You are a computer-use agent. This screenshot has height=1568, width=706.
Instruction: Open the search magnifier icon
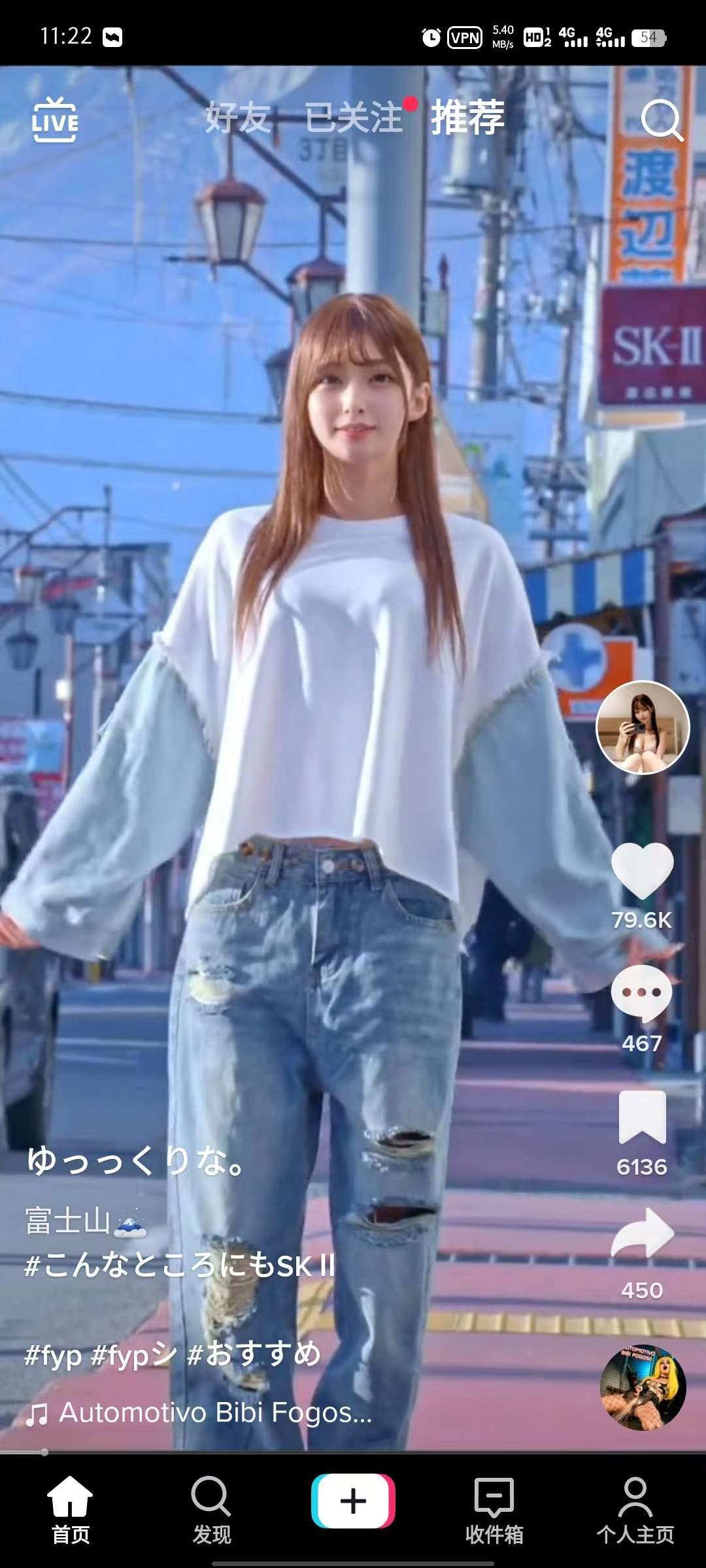(x=661, y=121)
